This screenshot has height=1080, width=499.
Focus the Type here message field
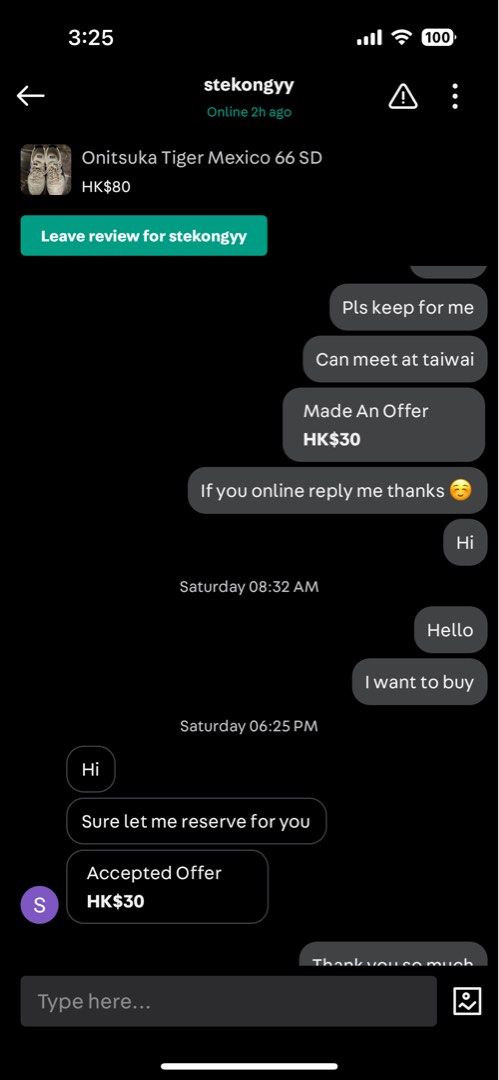point(229,1001)
